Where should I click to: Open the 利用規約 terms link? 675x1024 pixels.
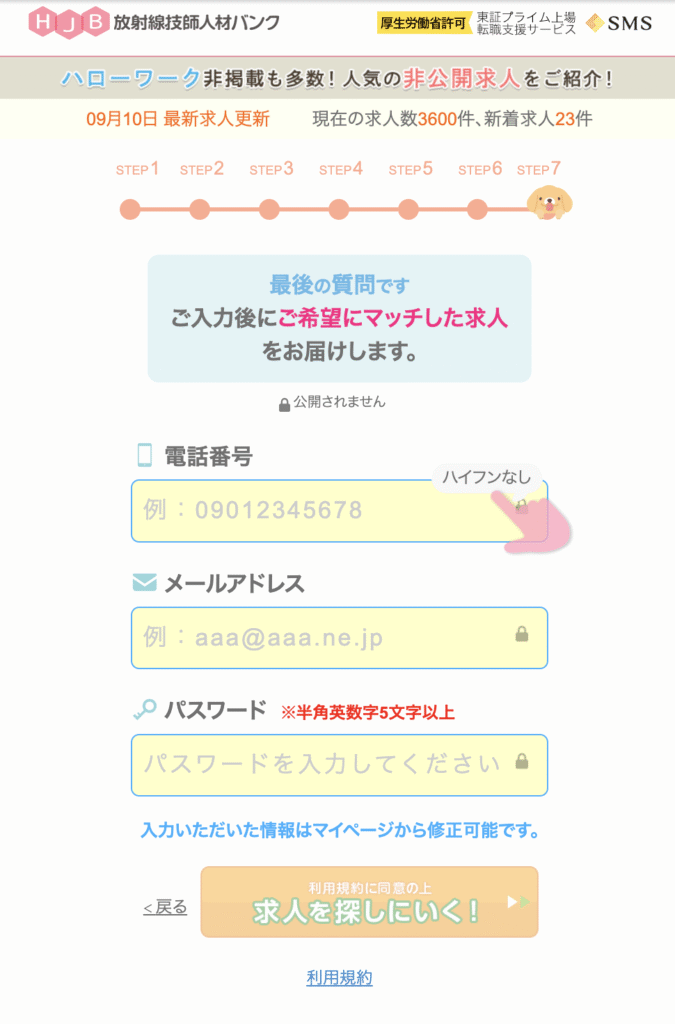click(339, 978)
